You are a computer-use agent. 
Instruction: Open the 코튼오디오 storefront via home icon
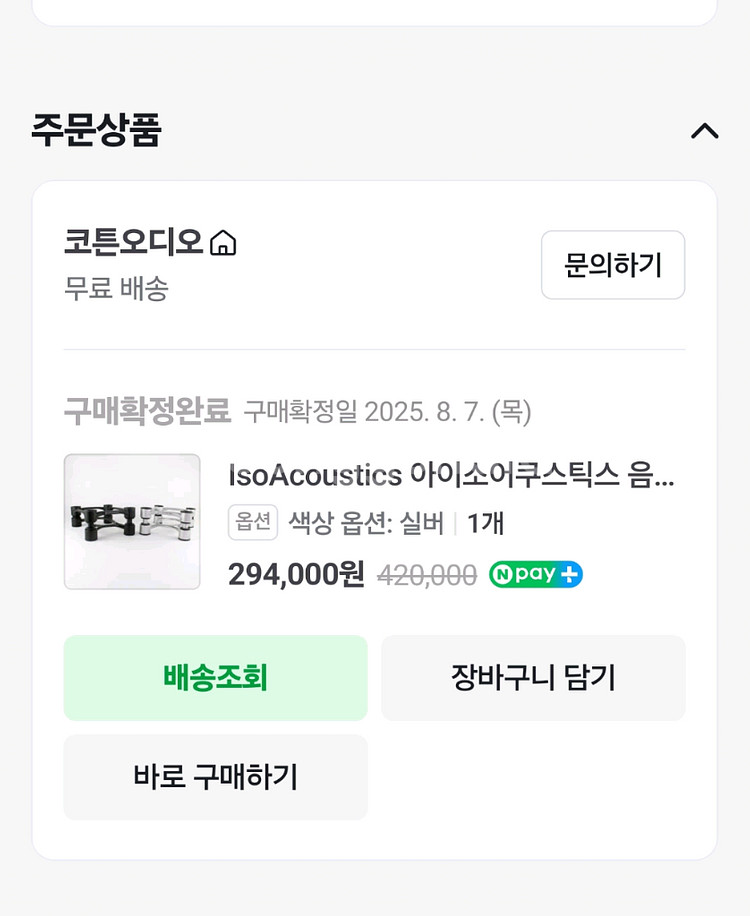point(224,241)
